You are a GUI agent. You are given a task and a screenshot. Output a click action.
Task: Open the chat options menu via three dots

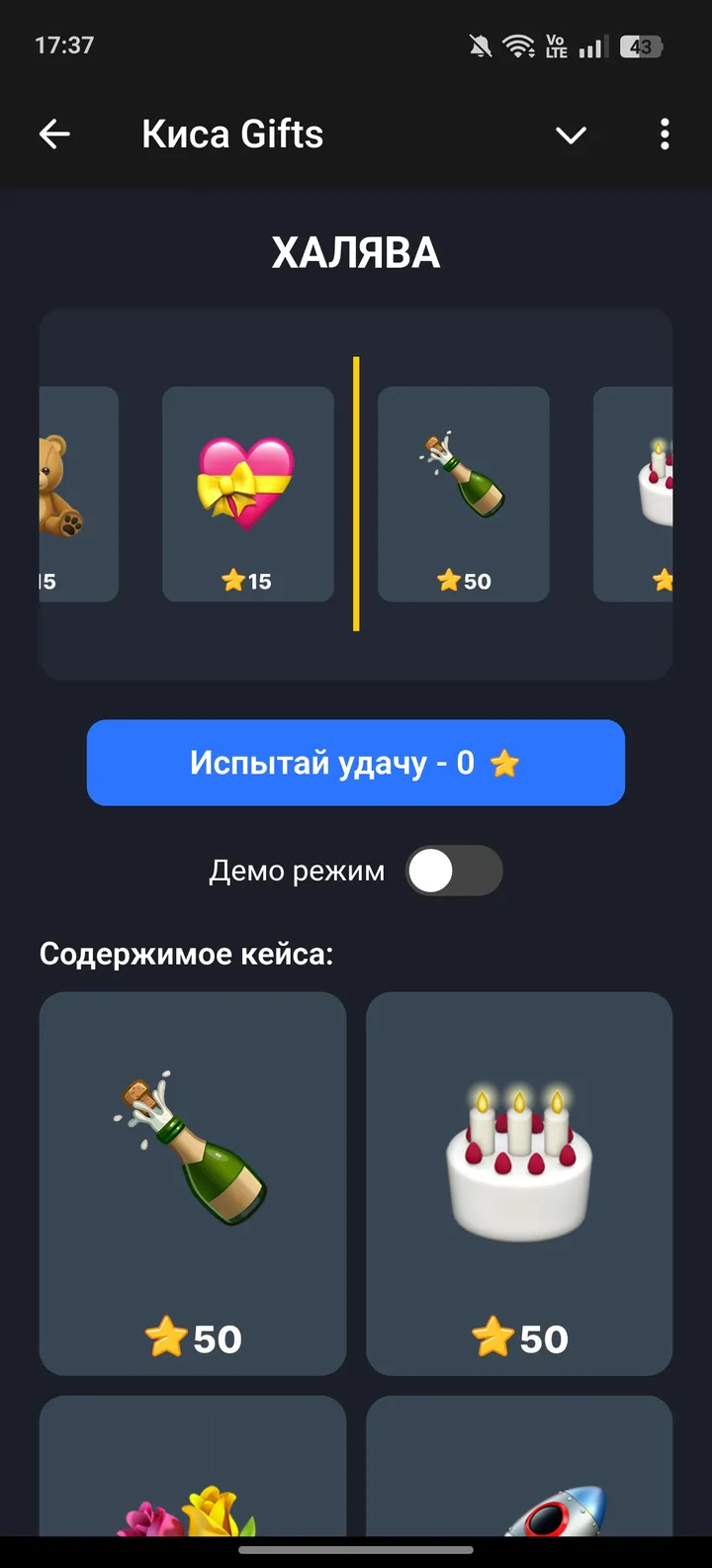(664, 134)
